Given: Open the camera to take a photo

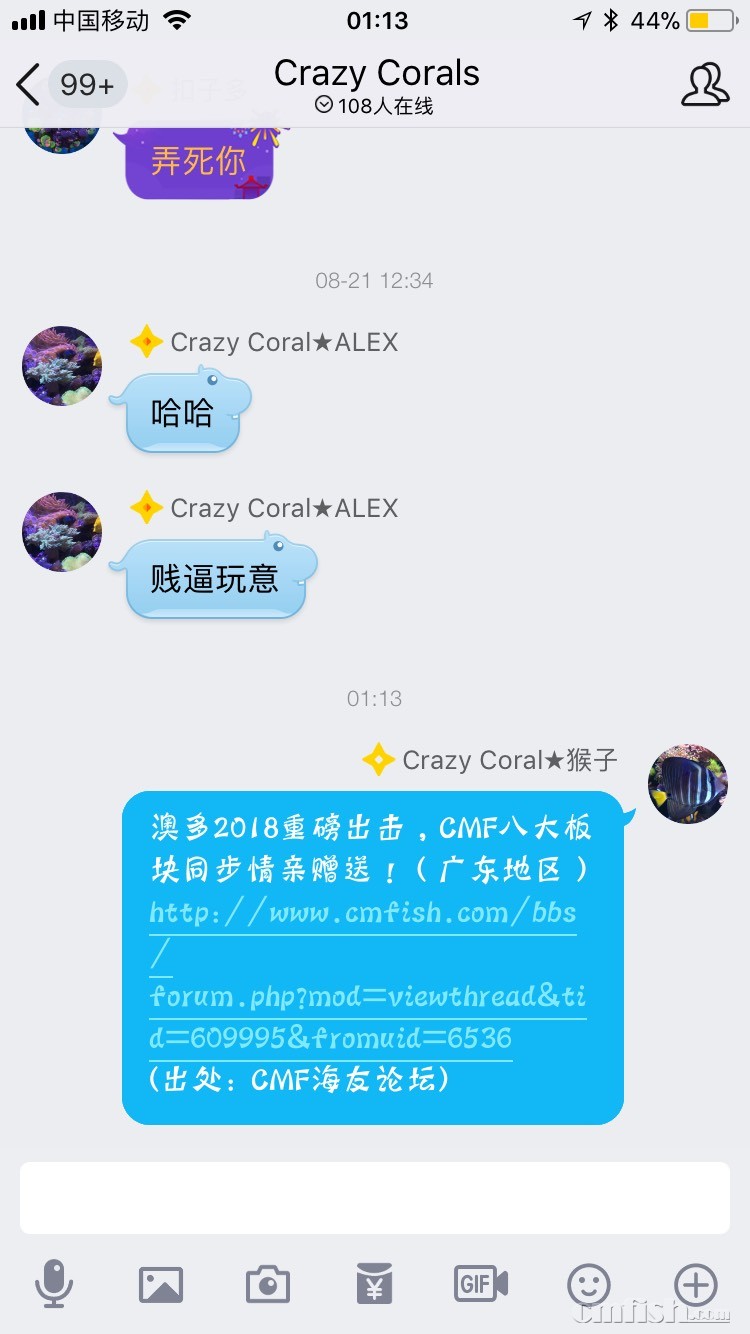Looking at the screenshot, I should 267,1284.
